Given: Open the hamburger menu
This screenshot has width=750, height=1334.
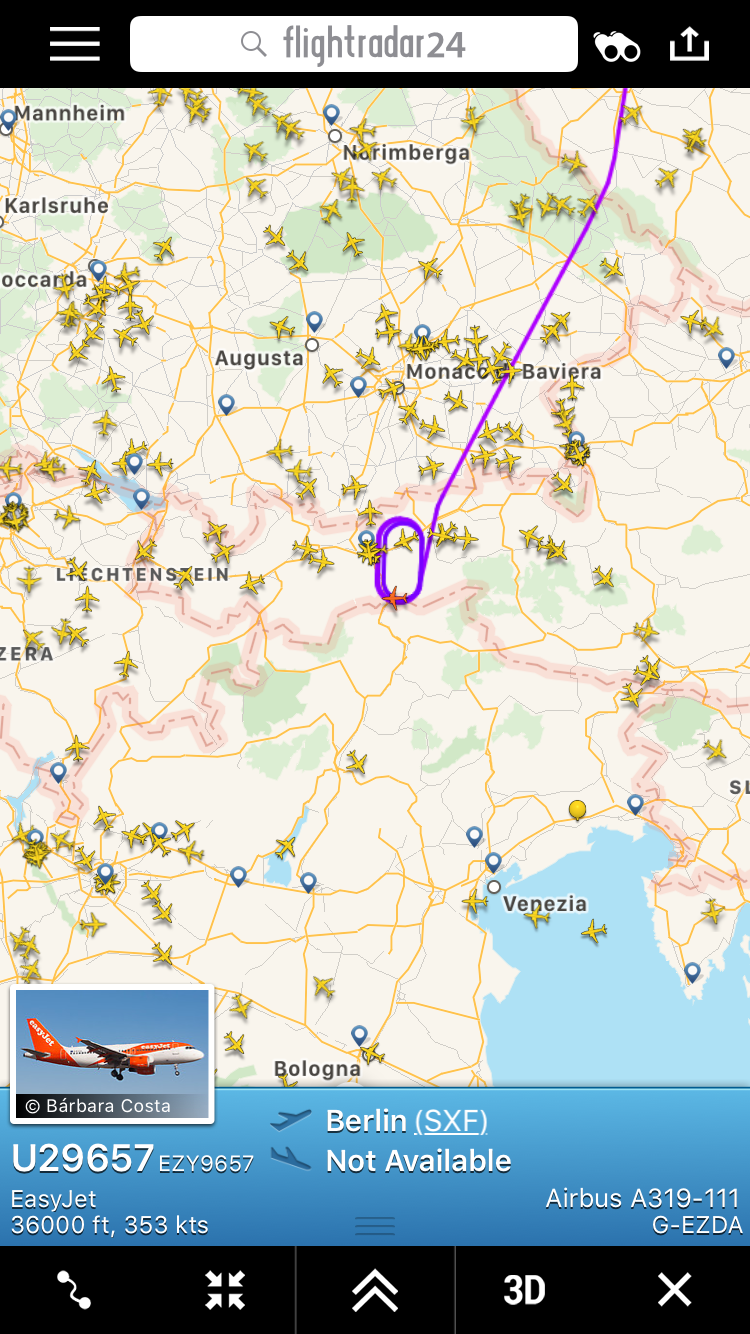Looking at the screenshot, I should 75,44.
